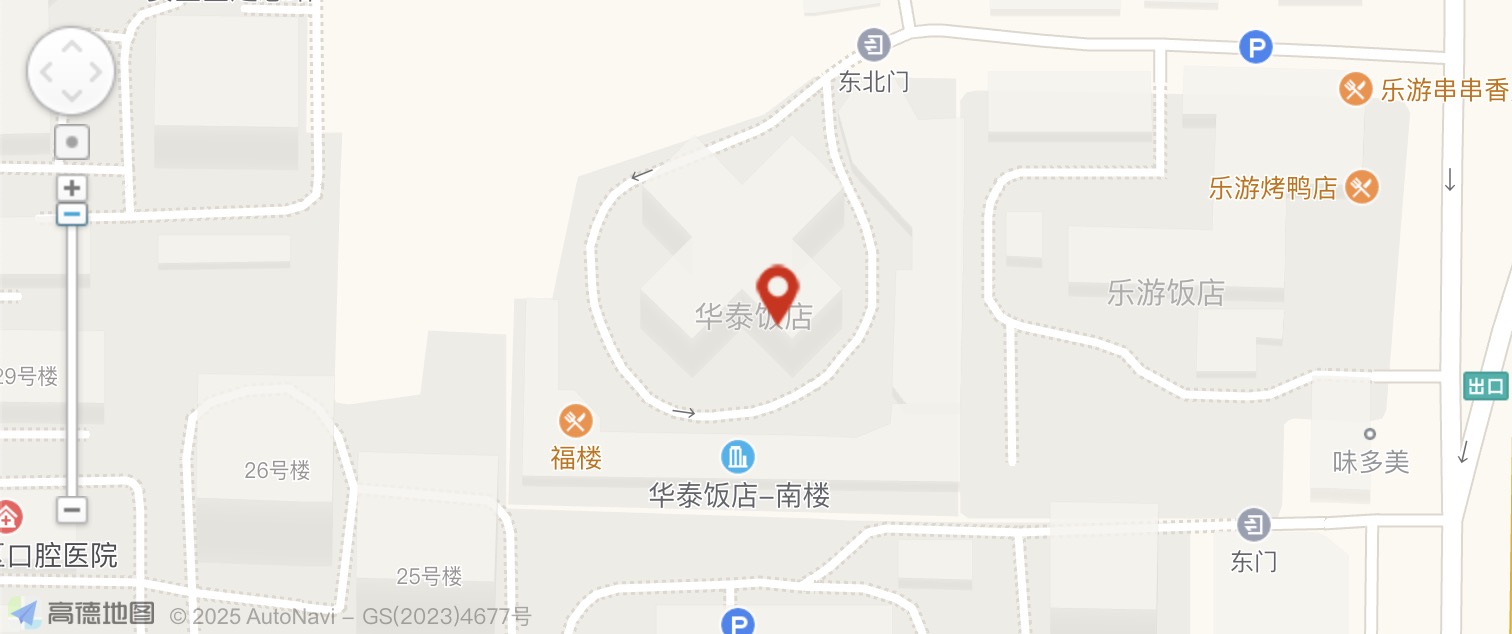Tap the 东北门 gate marker

point(874,45)
